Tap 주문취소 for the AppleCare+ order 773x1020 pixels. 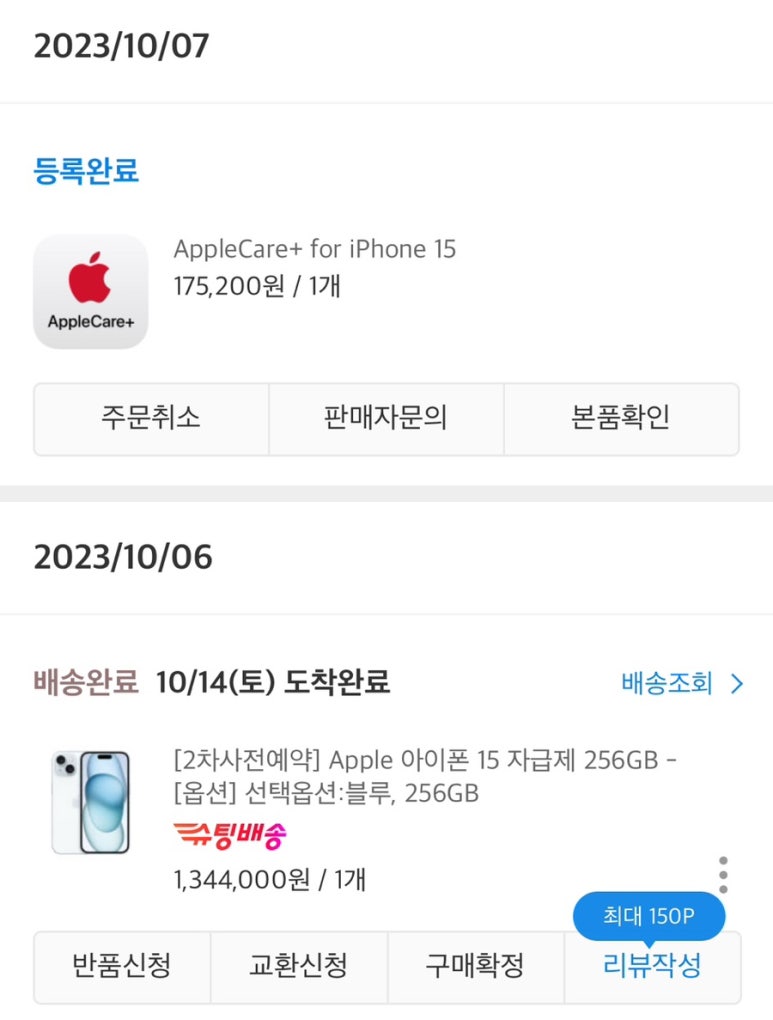(x=151, y=418)
